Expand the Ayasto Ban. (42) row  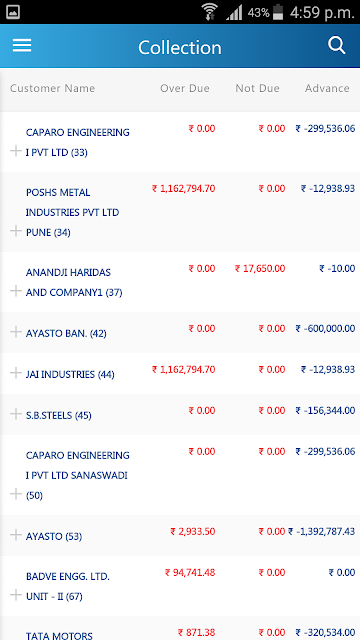coord(16,332)
